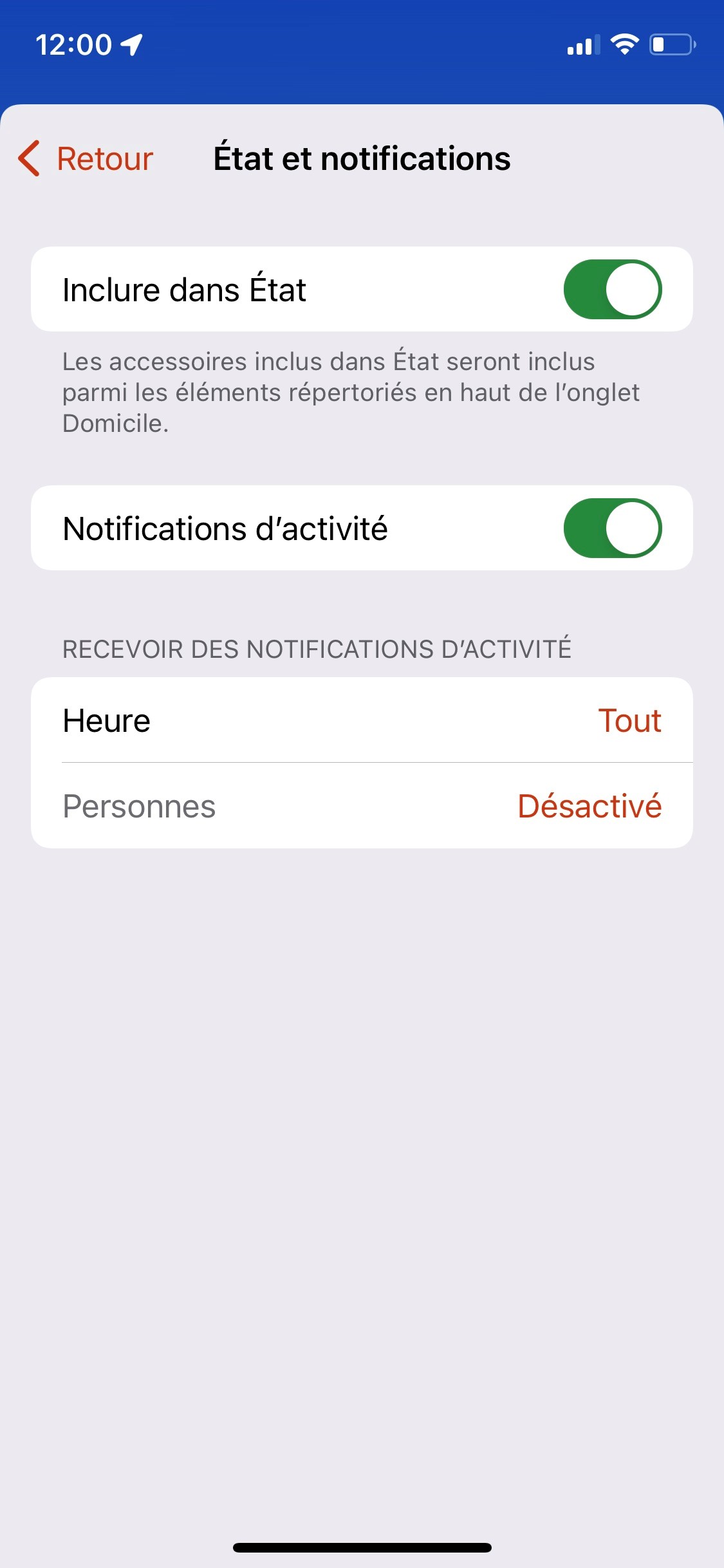
Task: Open the Personnes notification setting
Action: 362,806
